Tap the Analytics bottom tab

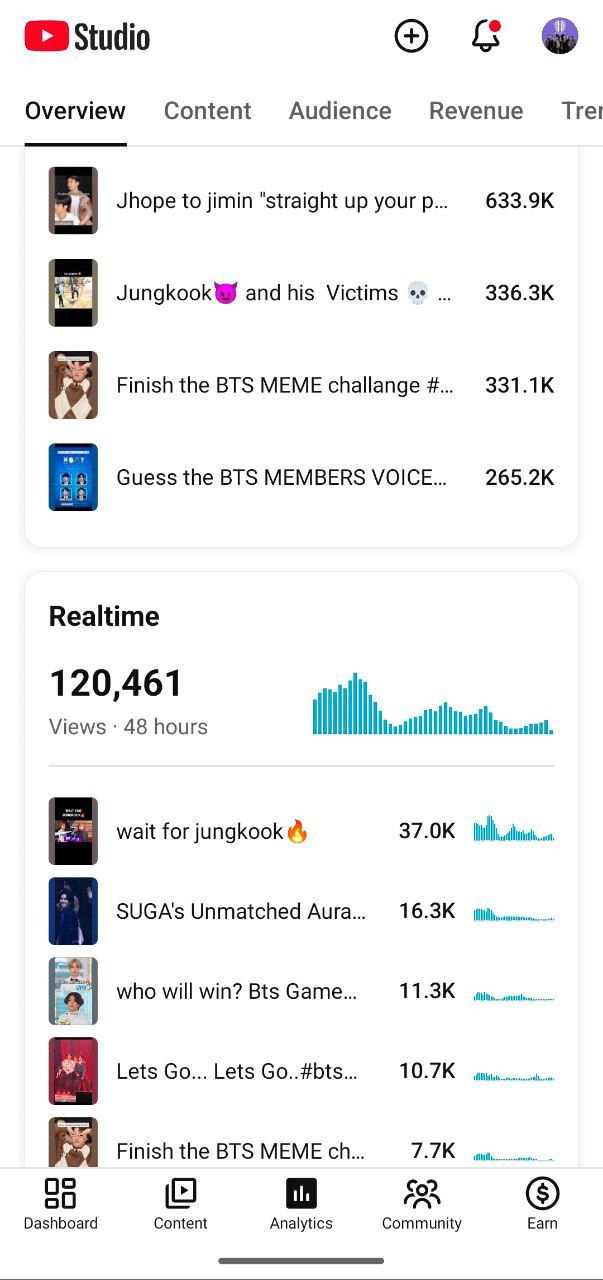[301, 1204]
